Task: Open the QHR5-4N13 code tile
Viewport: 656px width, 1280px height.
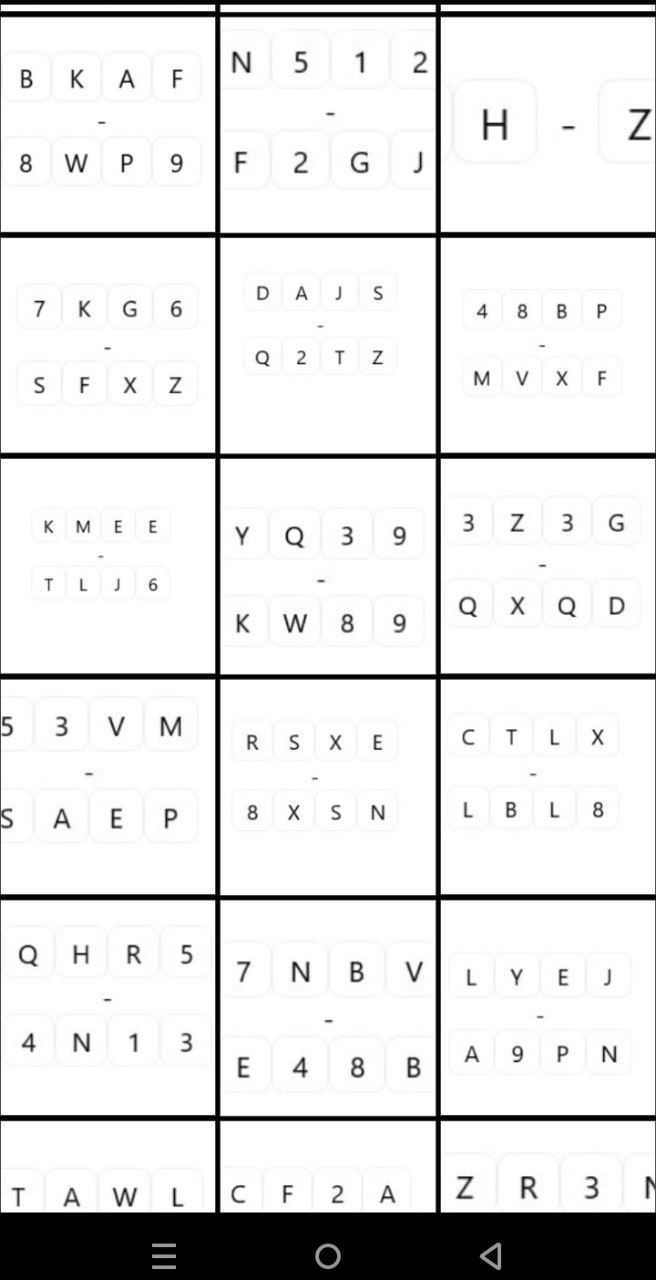Action: click(x=108, y=1007)
